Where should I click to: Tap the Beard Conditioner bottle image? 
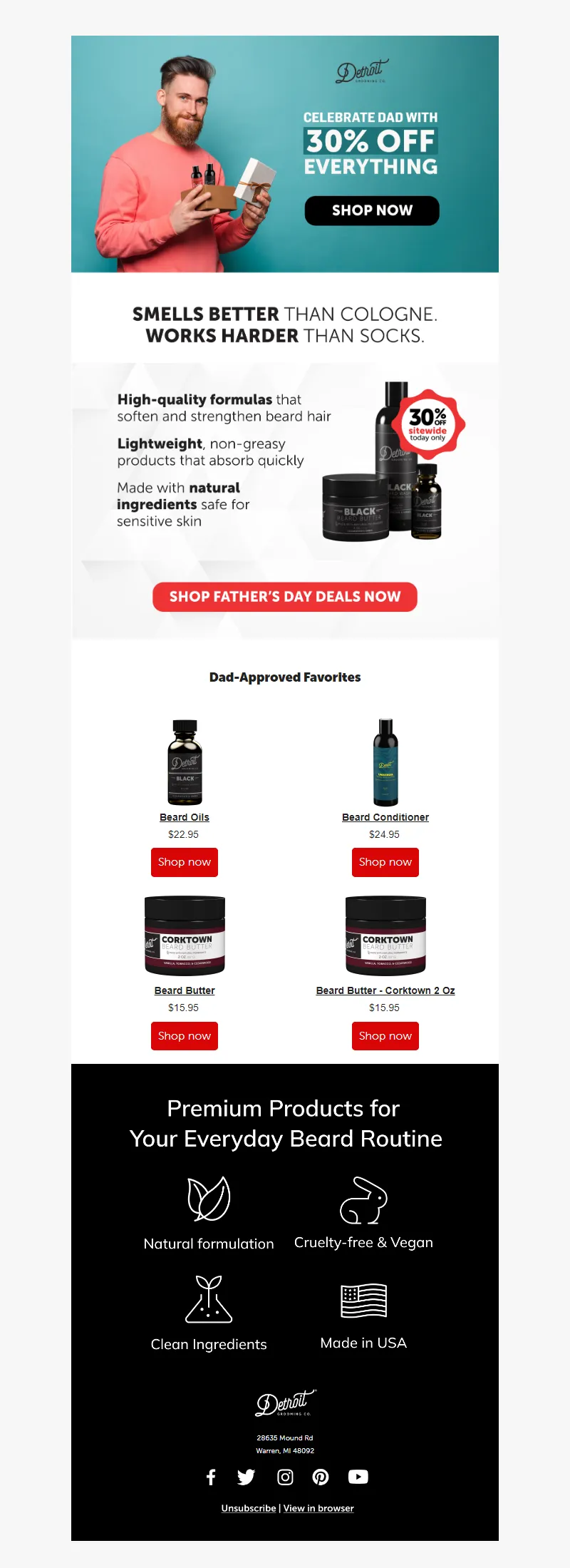(x=385, y=762)
